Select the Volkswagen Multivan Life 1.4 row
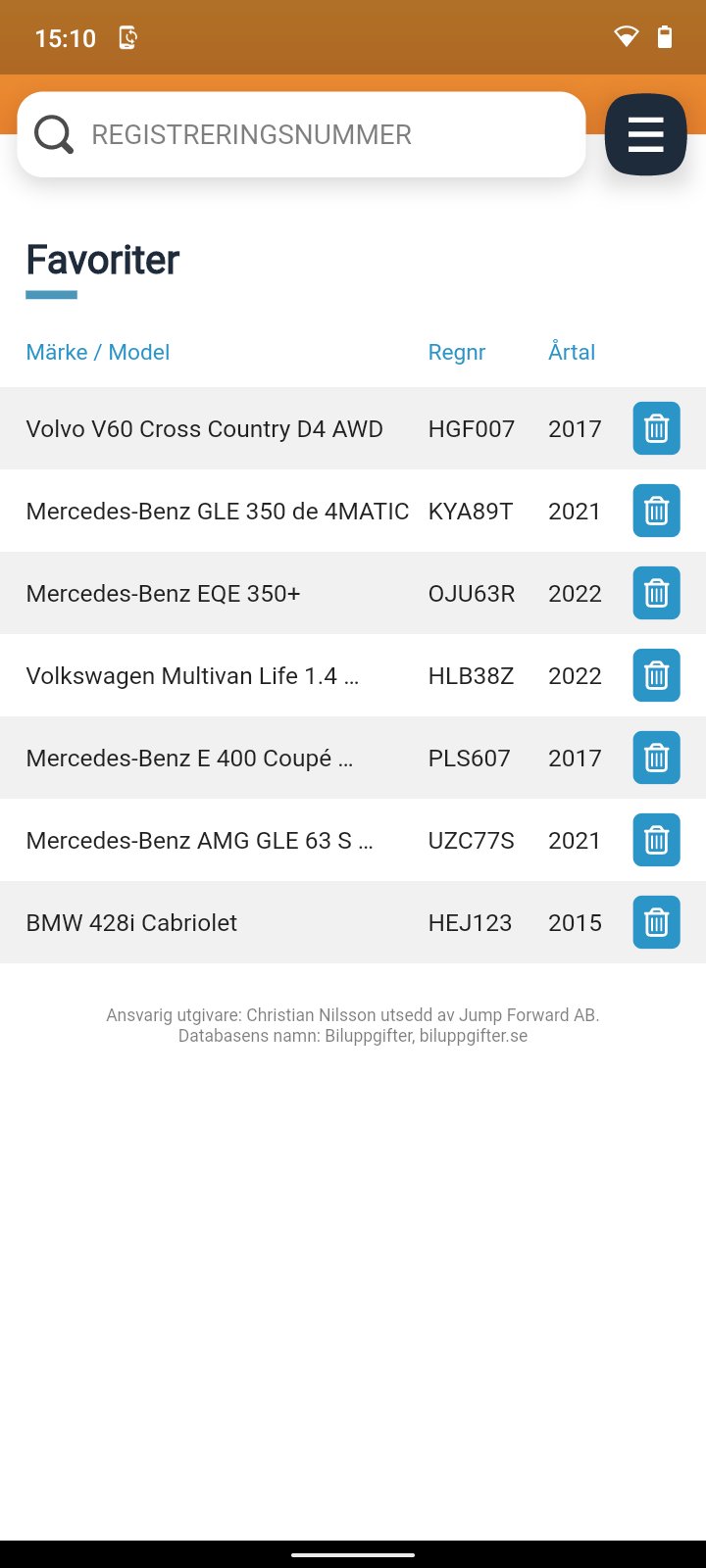 pyautogui.click(x=192, y=675)
